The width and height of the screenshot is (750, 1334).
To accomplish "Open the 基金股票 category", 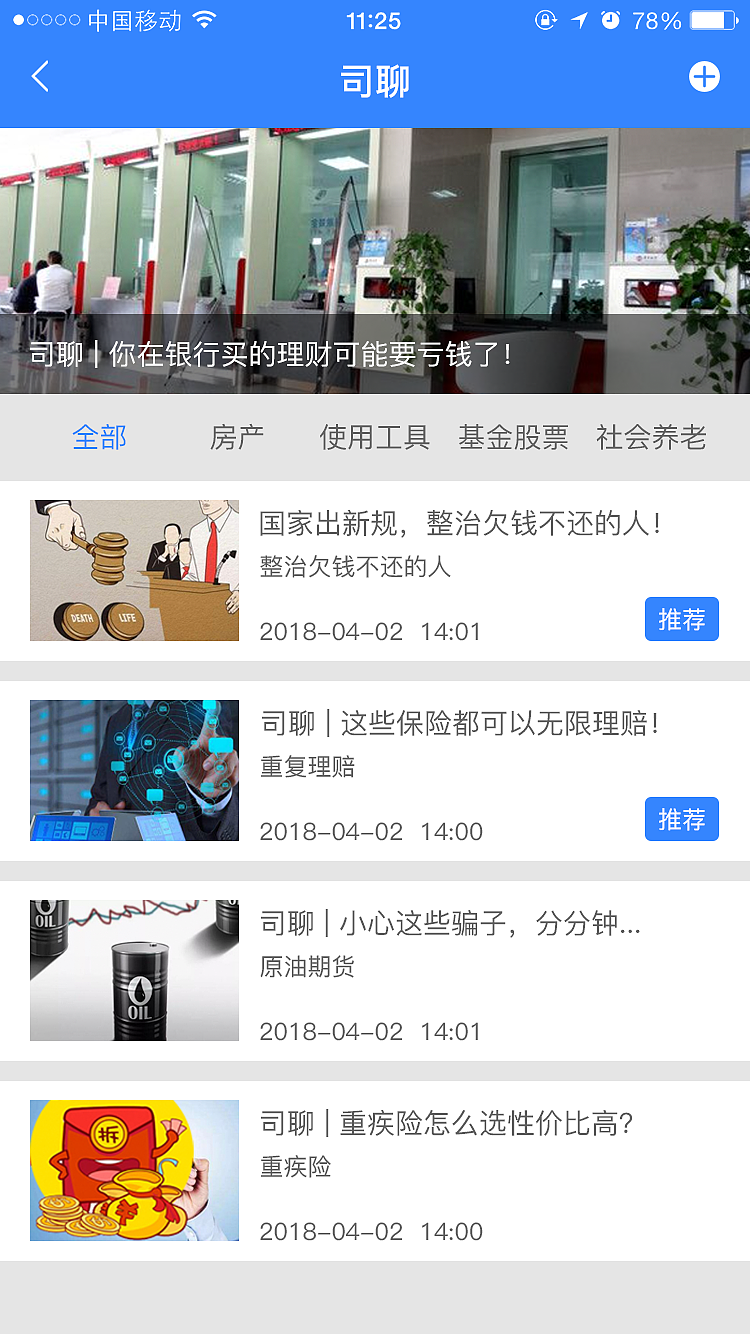I will pyautogui.click(x=513, y=437).
